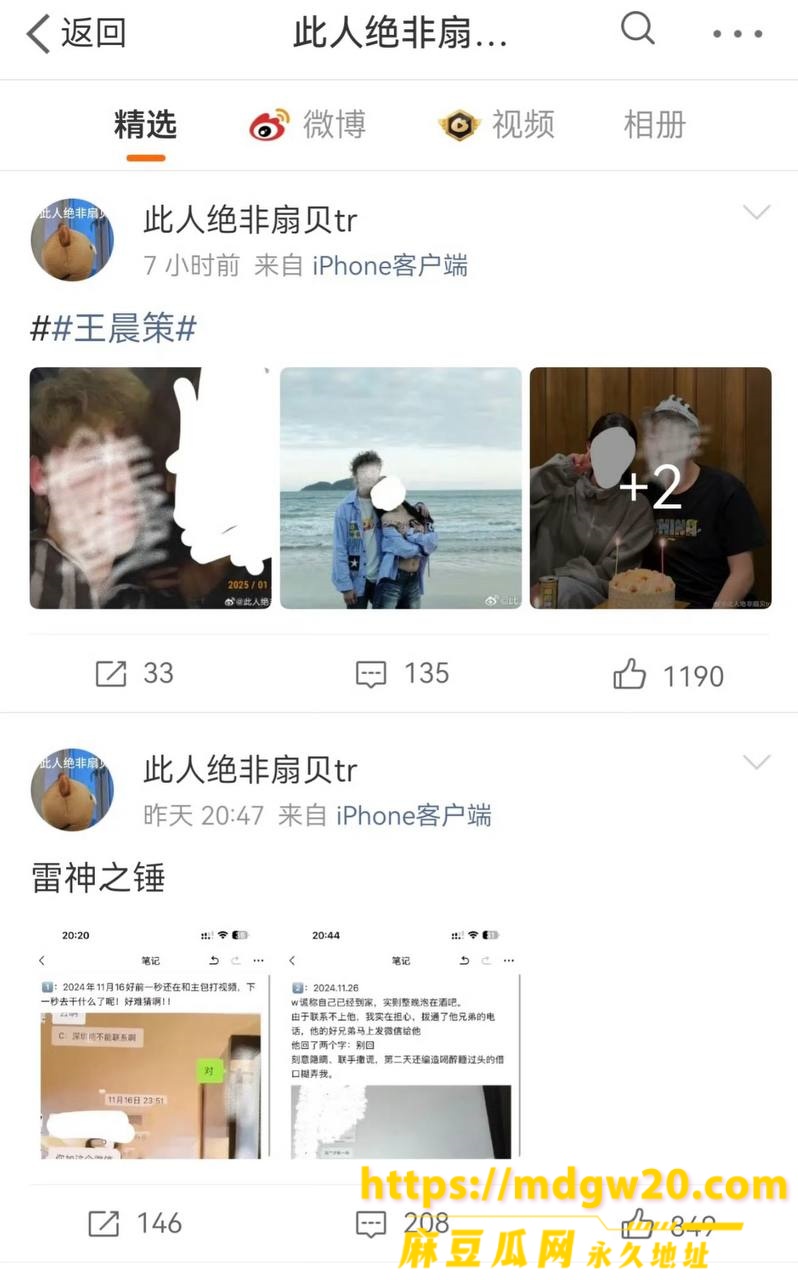
Task: Switch to the 微博 tab
Action: [x=307, y=125]
